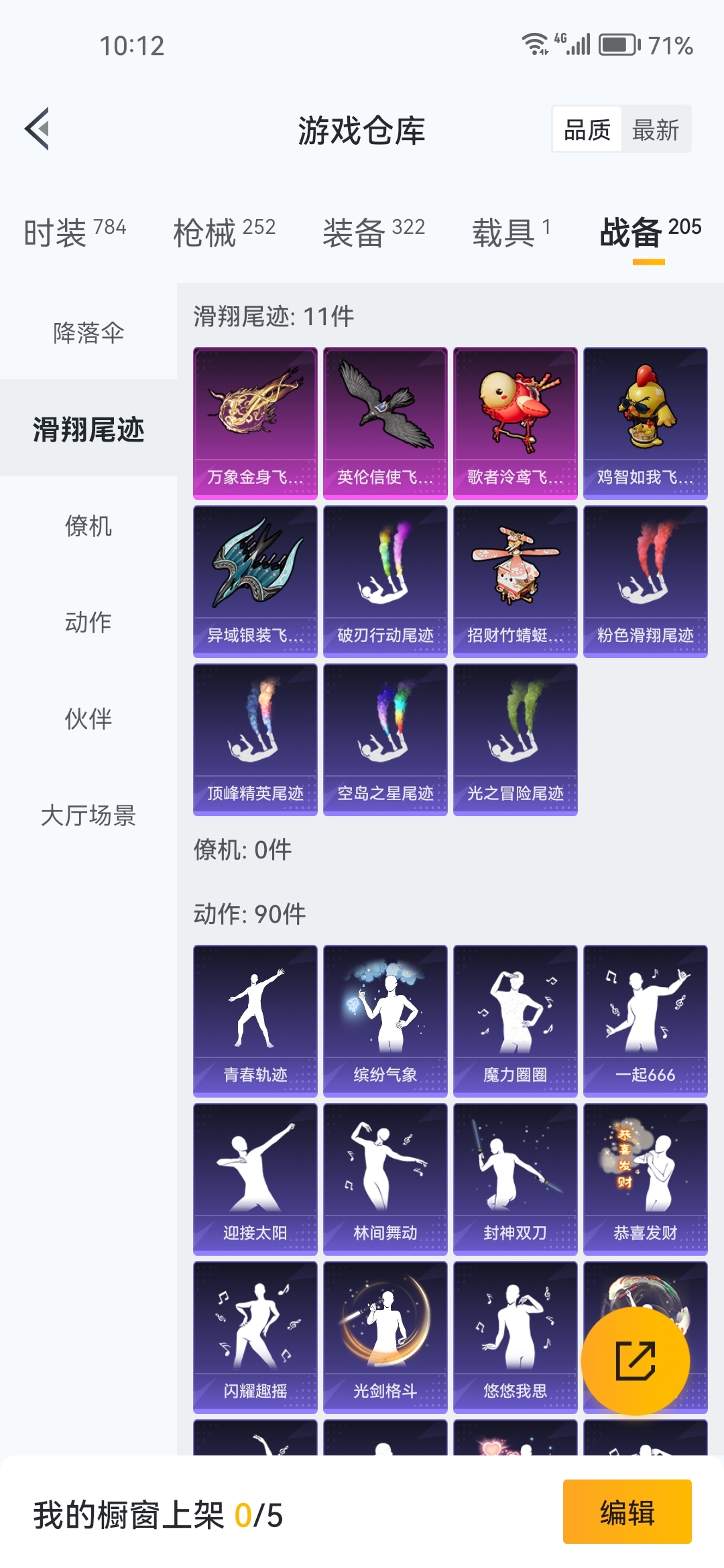View the 大厅场景 category
Viewport: 724px width, 1568px height.
coord(88,815)
